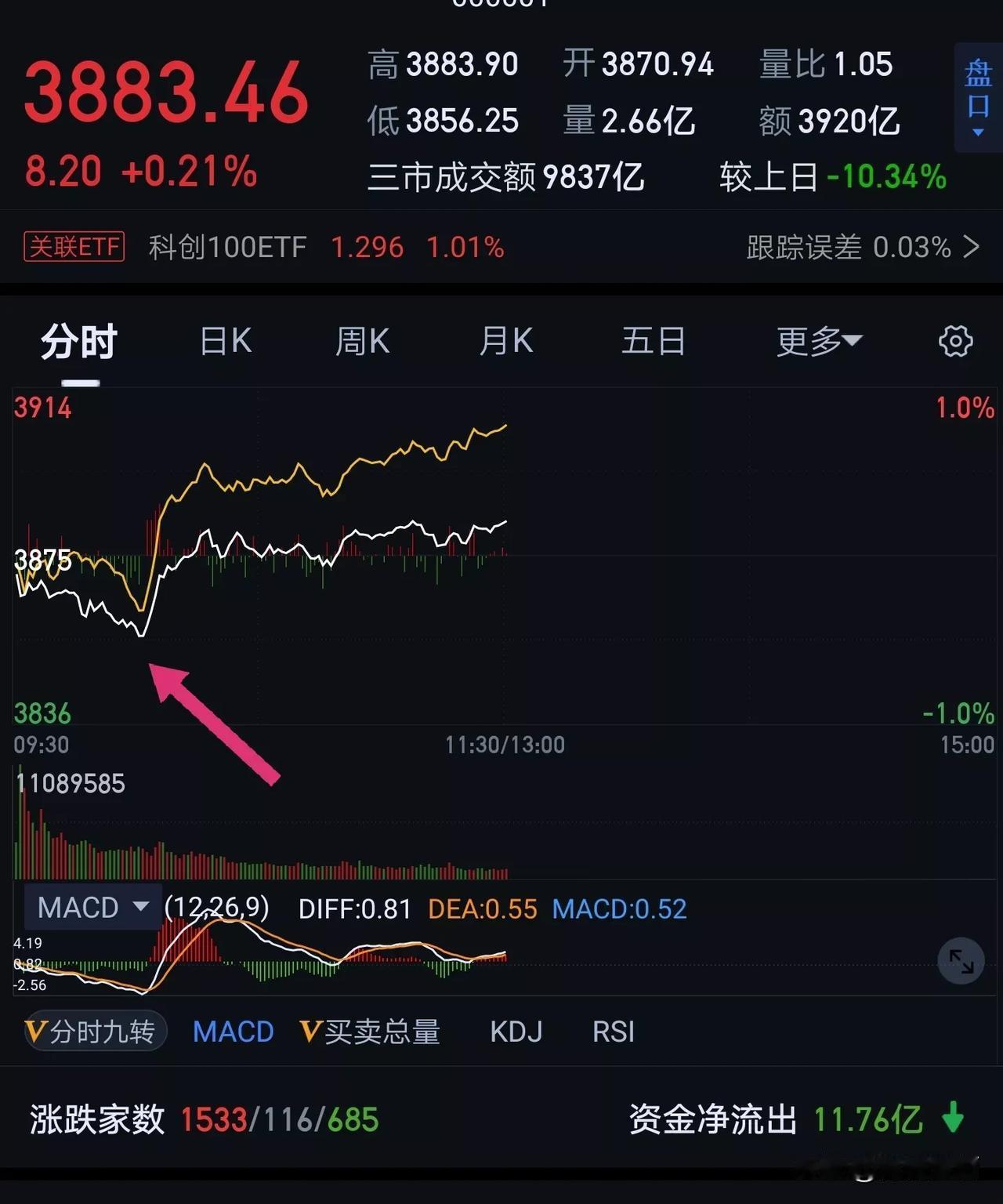Click the V badge before 买卖总量
The height and width of the screenshot is (1204, 1003).
310,1032
